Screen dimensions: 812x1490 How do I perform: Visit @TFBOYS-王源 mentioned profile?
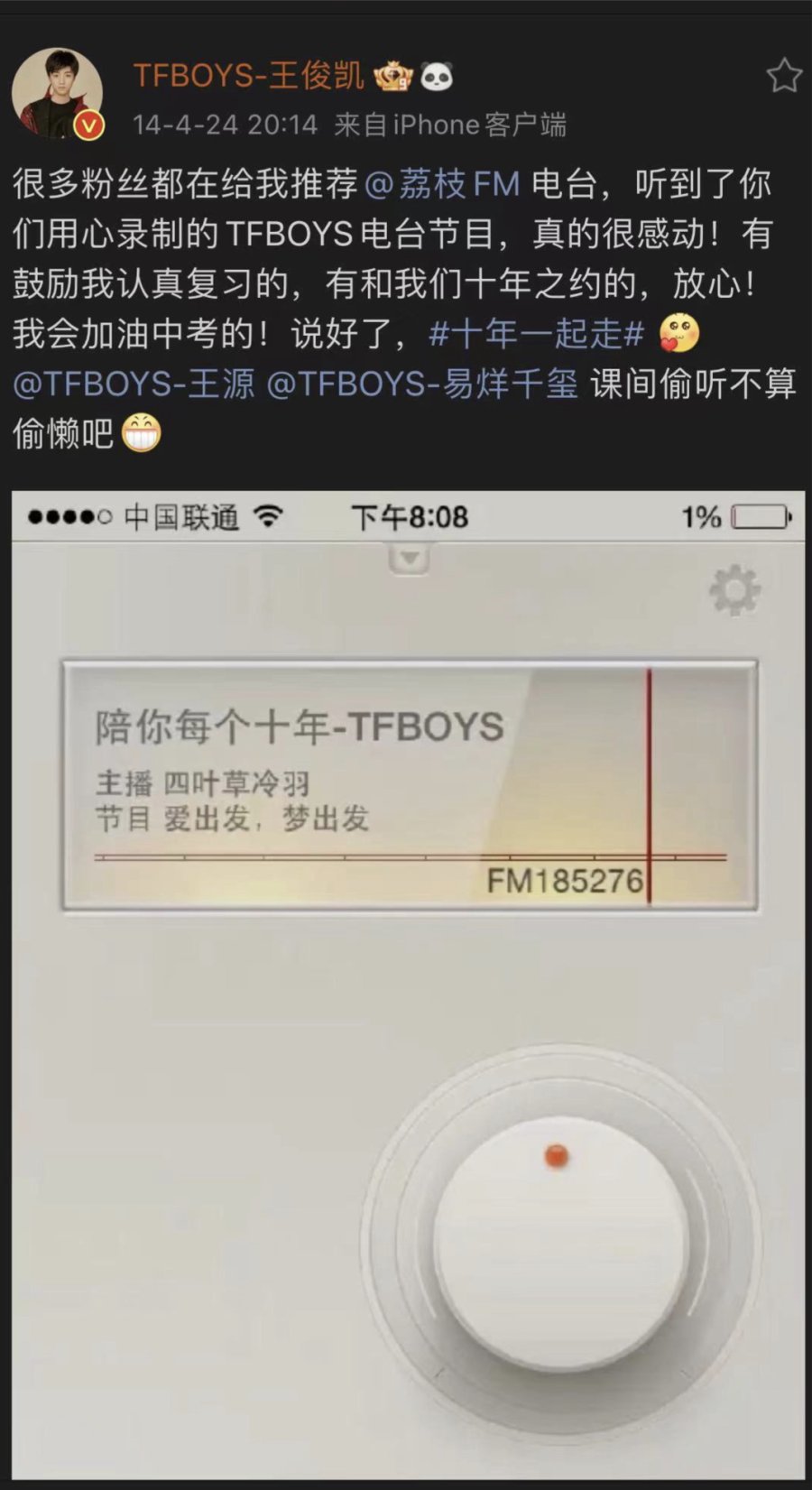click(x=134, y=384)
